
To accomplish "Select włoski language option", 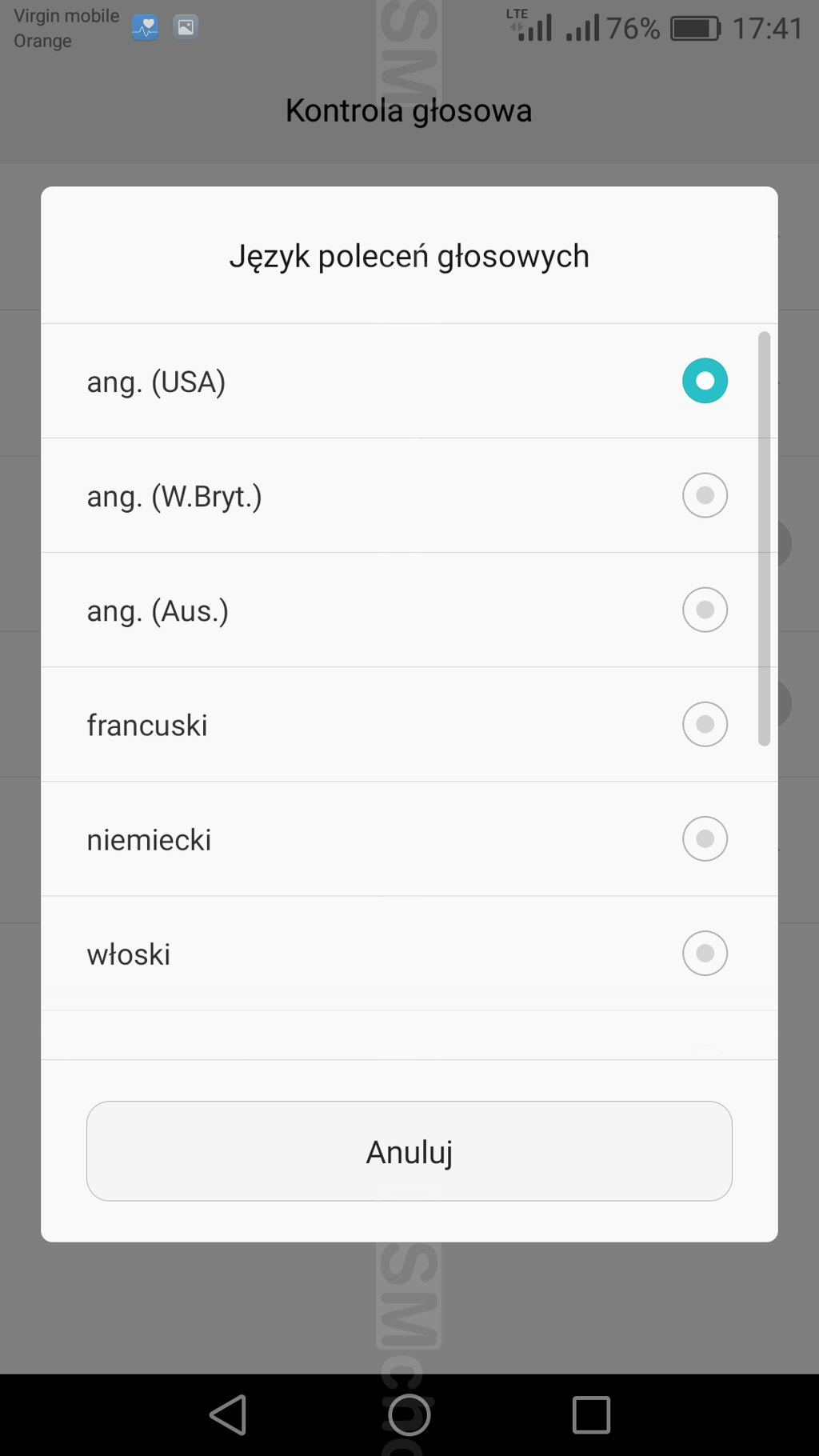I will click(400, 953).
